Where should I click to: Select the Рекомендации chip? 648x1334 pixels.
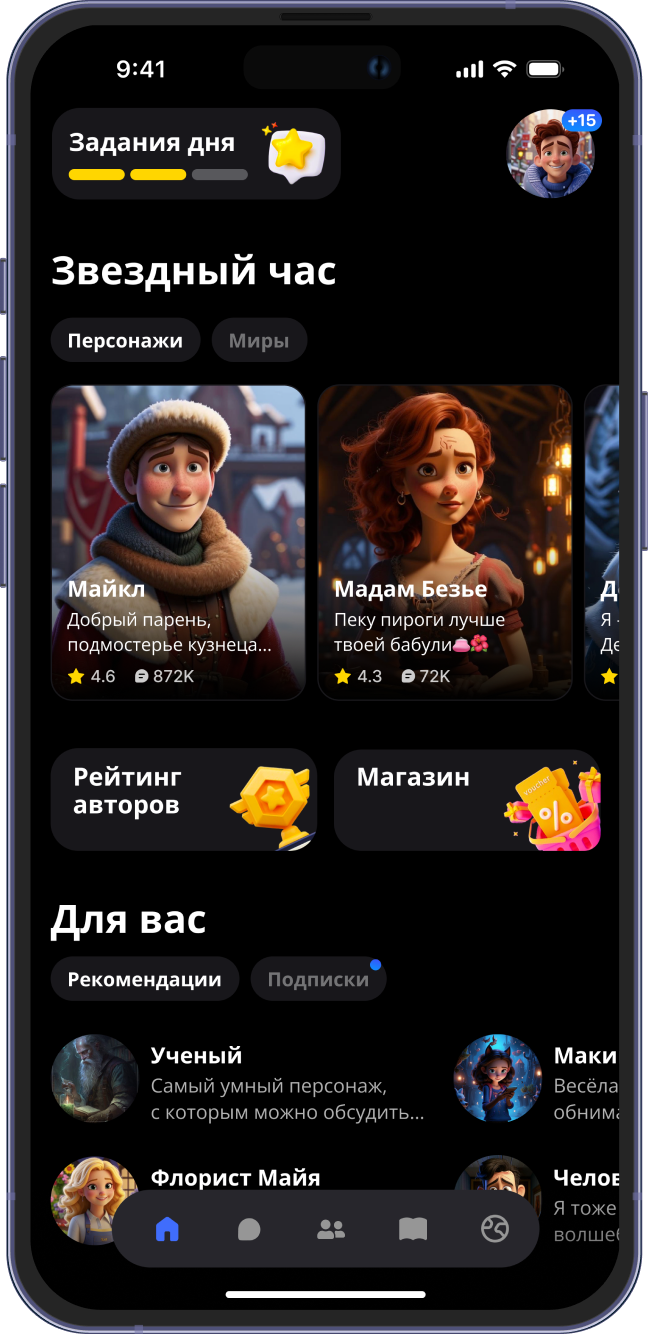point(145,979)
